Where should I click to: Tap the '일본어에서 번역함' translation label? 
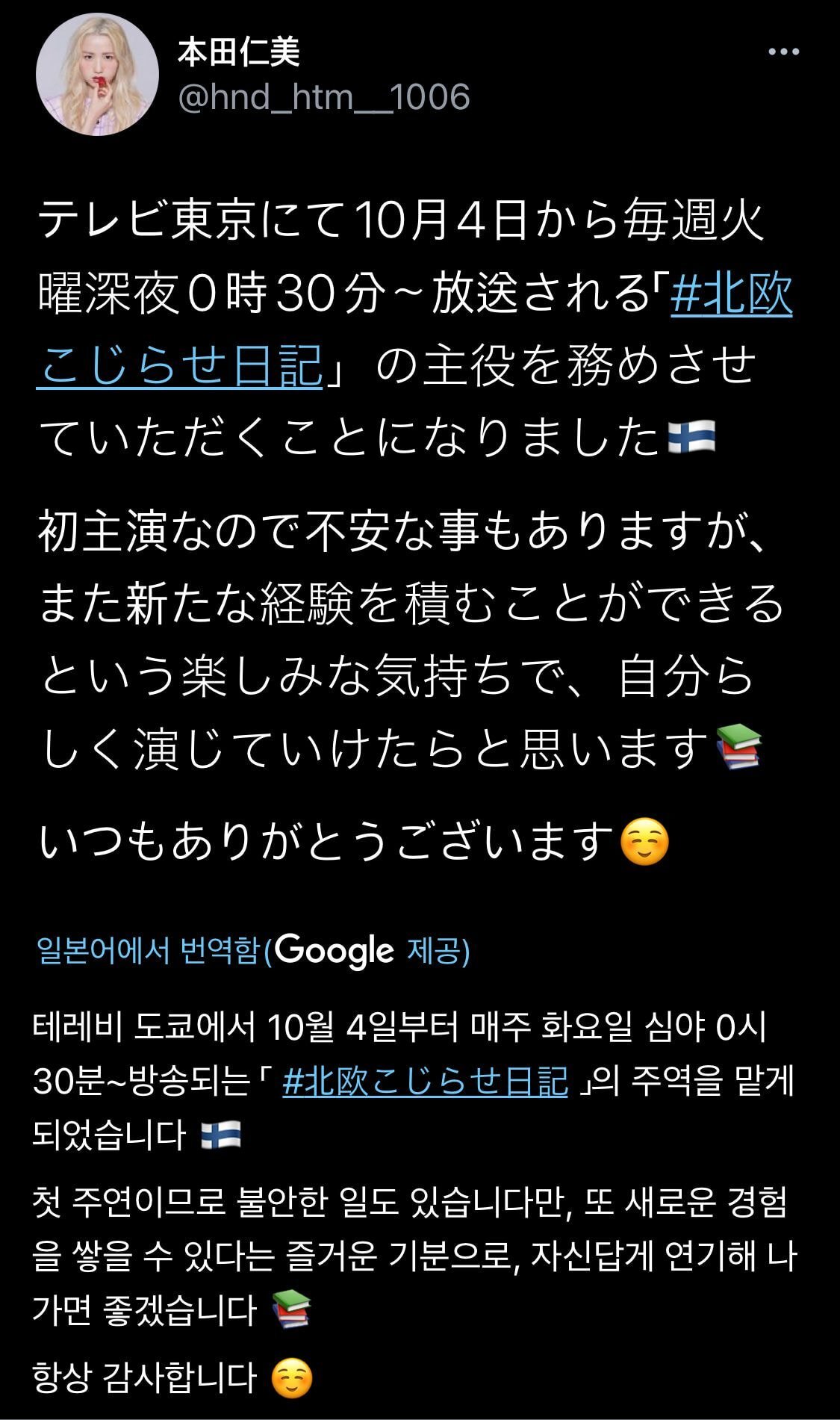pos(149,950)
